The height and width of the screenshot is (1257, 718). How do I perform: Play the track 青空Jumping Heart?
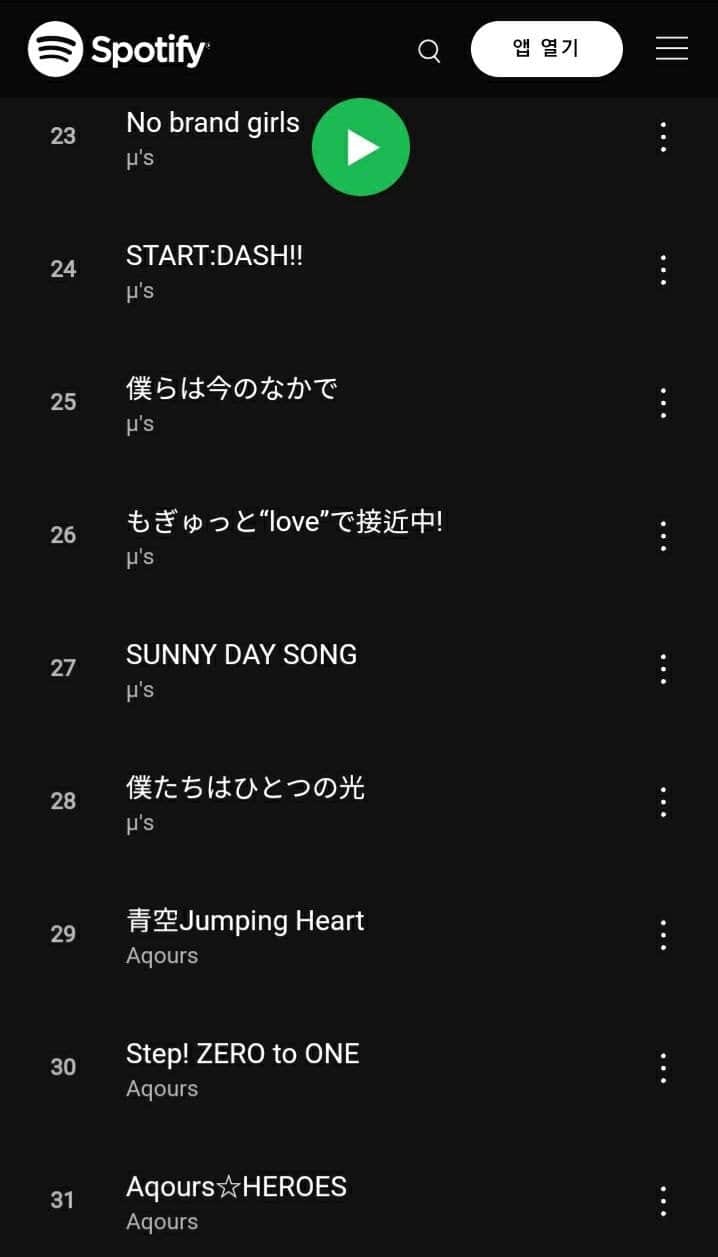245,921
